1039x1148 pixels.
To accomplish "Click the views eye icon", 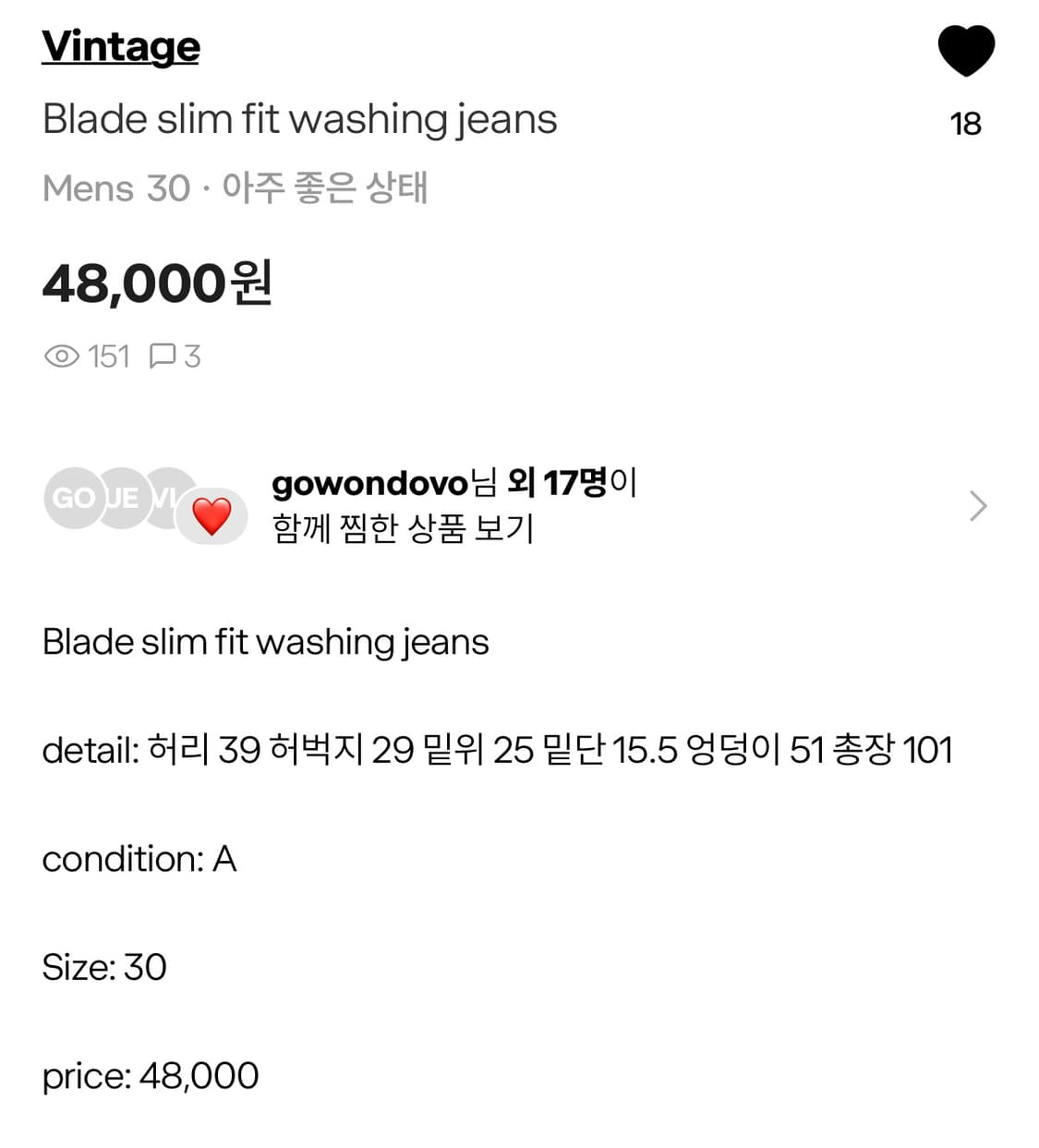I will (61, 356).
